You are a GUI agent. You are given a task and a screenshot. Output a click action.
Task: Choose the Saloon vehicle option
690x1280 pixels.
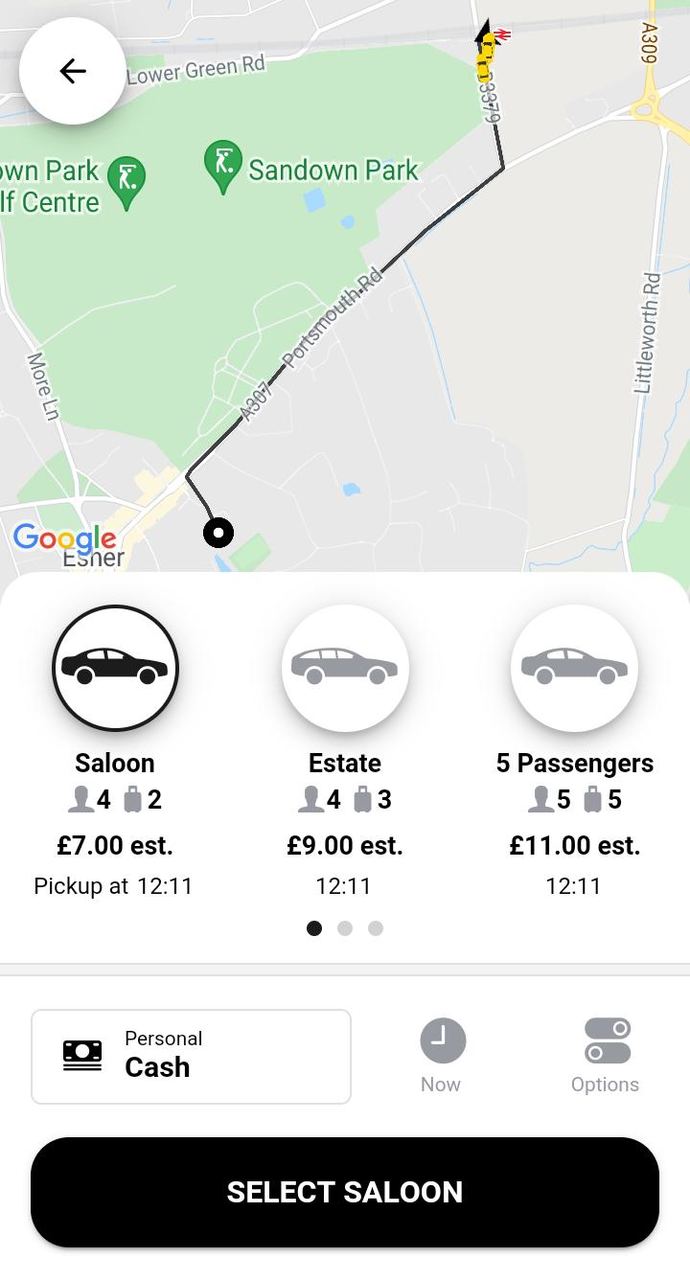click(x=115, y=668)
